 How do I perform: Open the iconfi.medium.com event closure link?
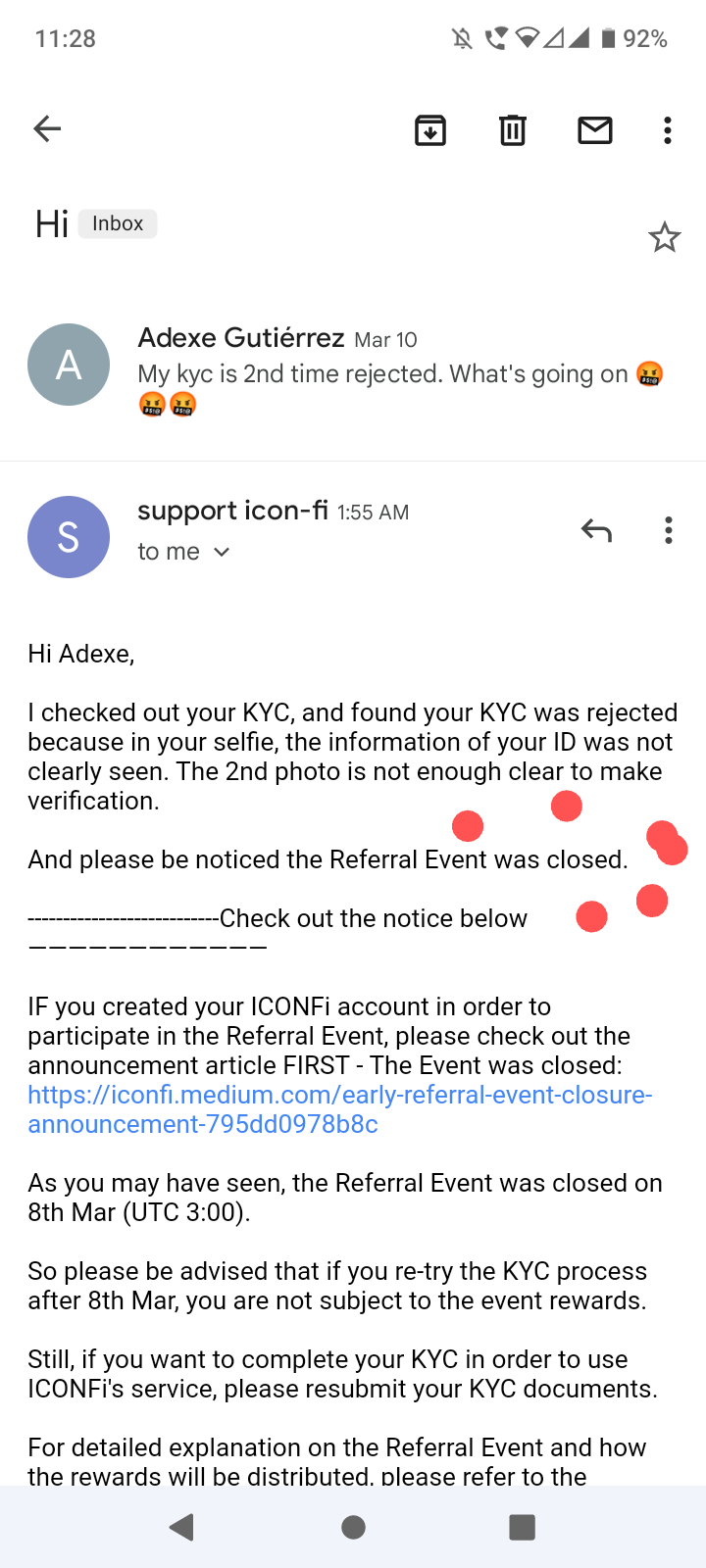339,1108
